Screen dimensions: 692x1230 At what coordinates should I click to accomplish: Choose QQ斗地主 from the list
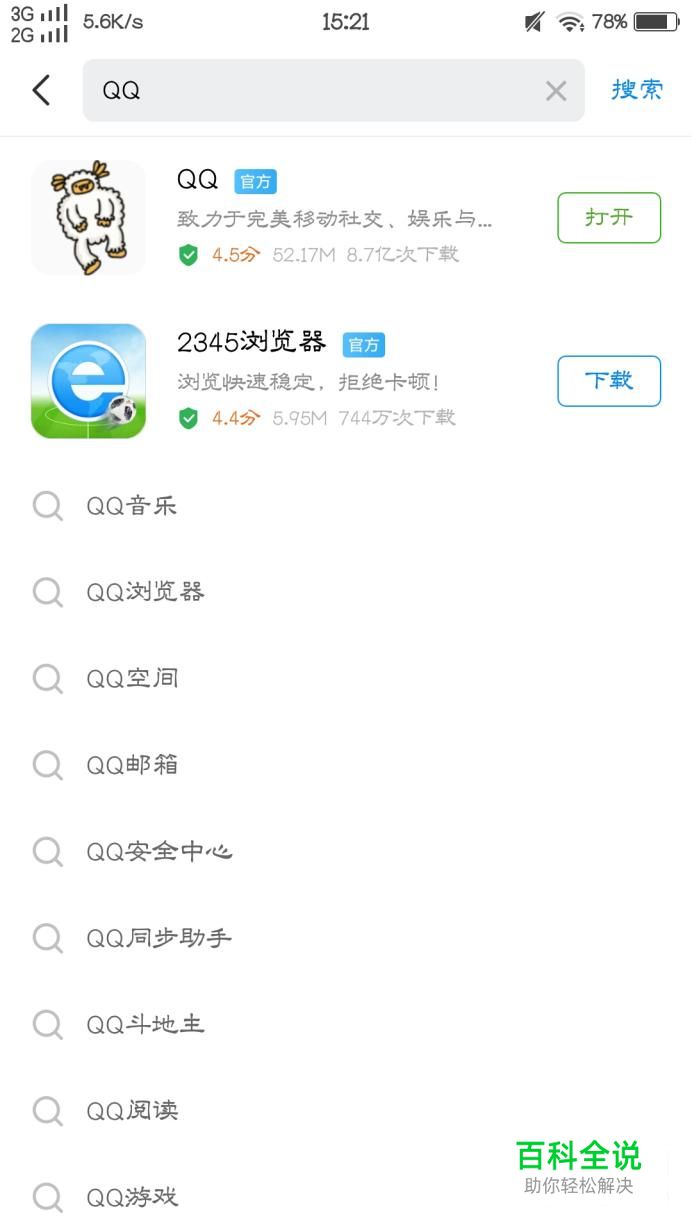point(146,1024)
